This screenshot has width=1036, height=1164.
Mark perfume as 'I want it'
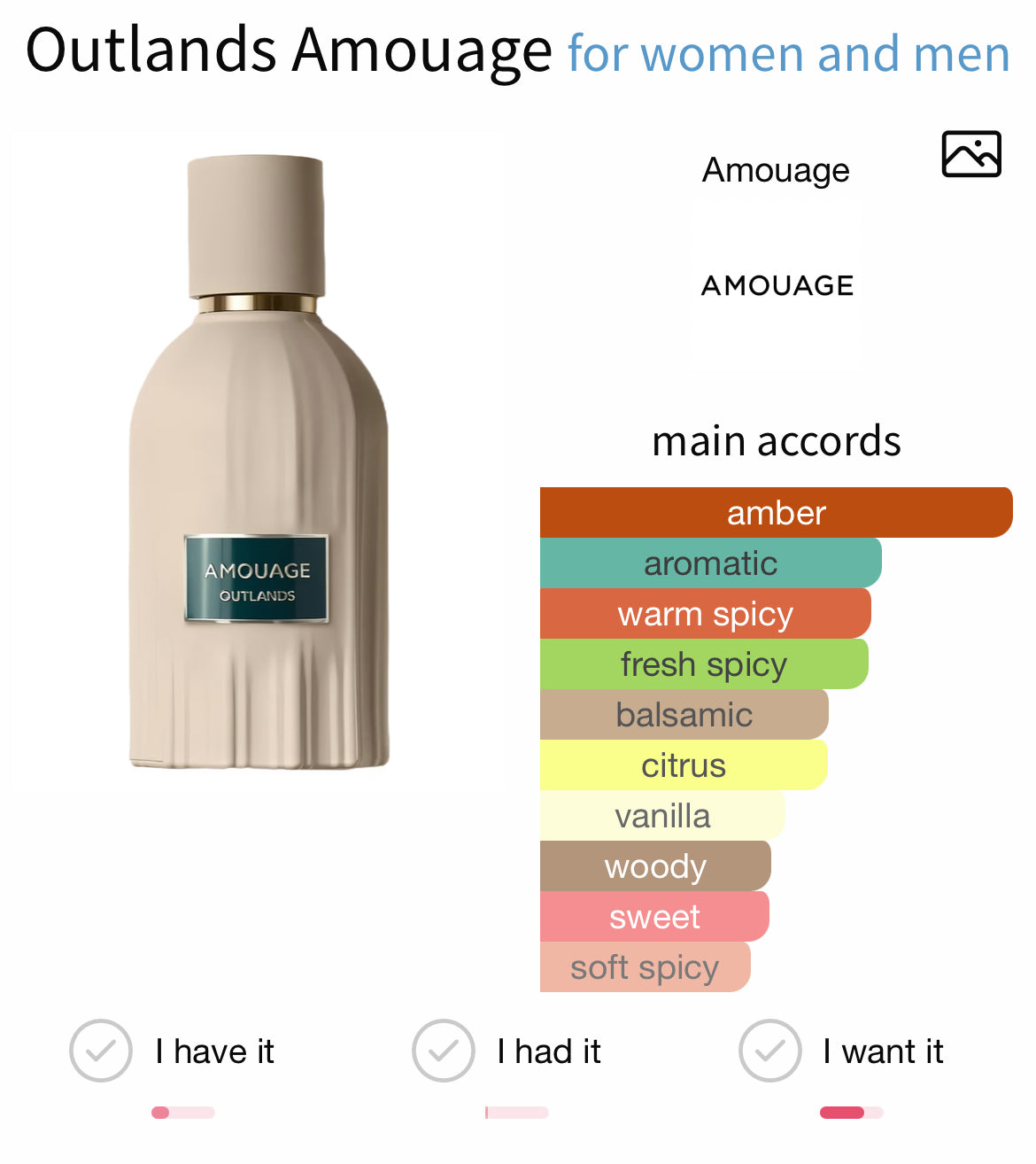click(770, 1051)
